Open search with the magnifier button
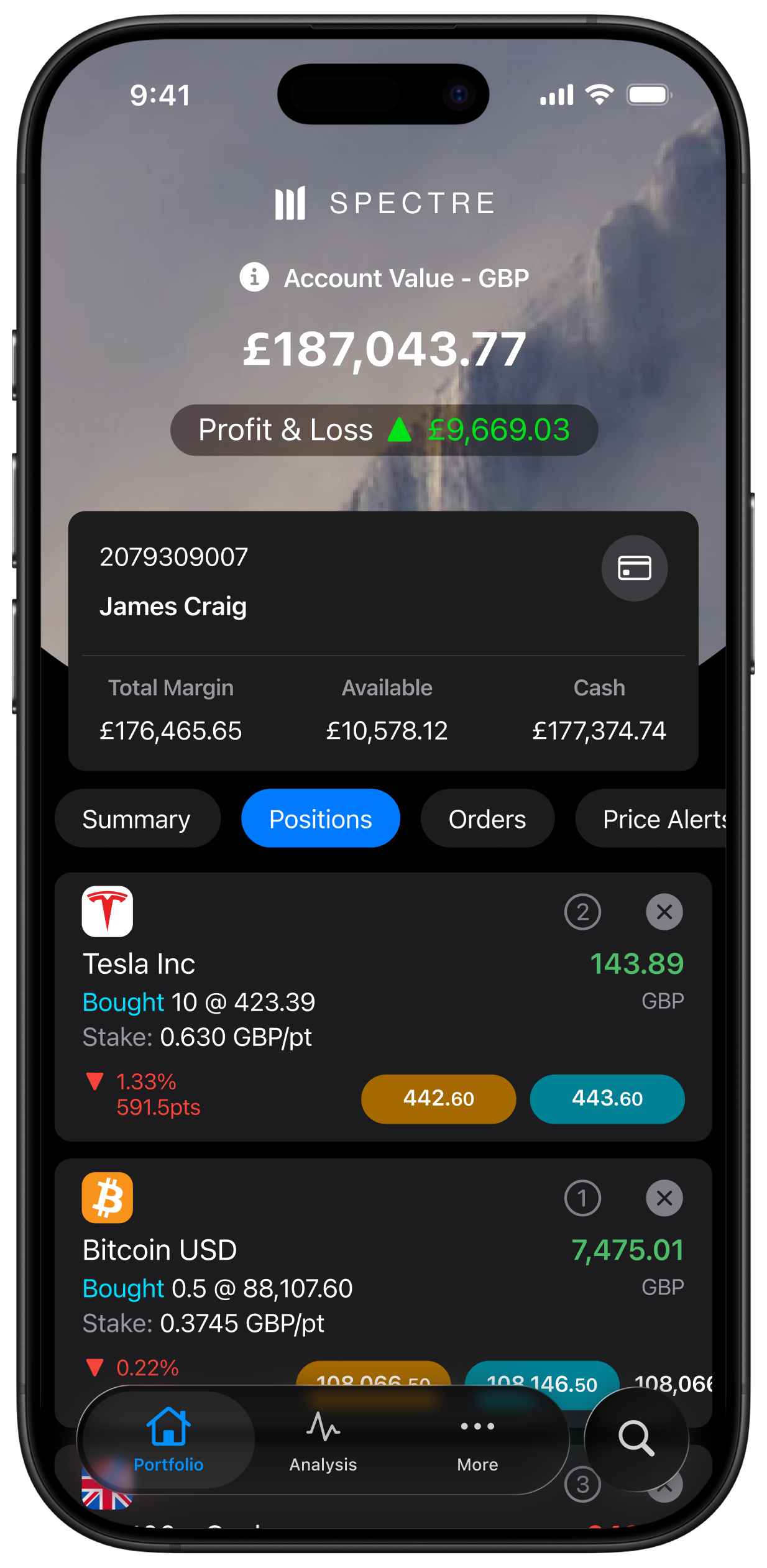The height and width of the screenshot is (1568, 767). click(x=636, y=1438)
